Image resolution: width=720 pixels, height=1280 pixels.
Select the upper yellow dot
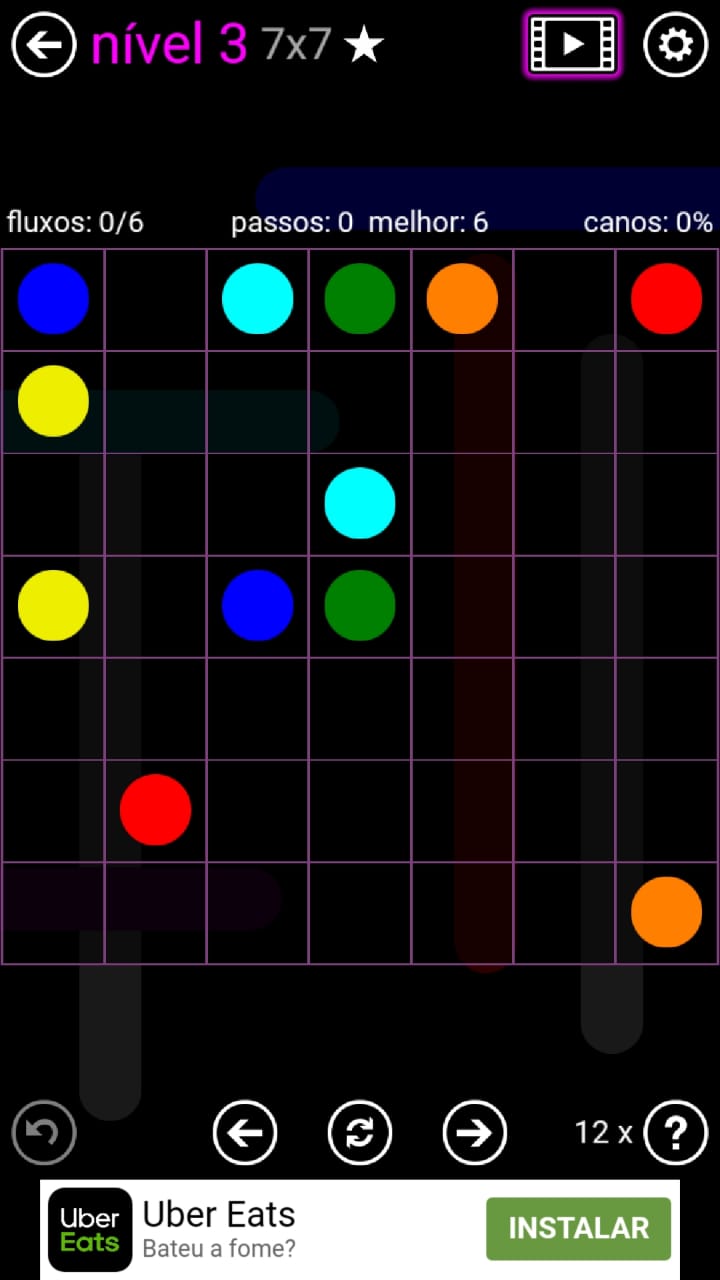pyautogui.click(x=53, y=401)
